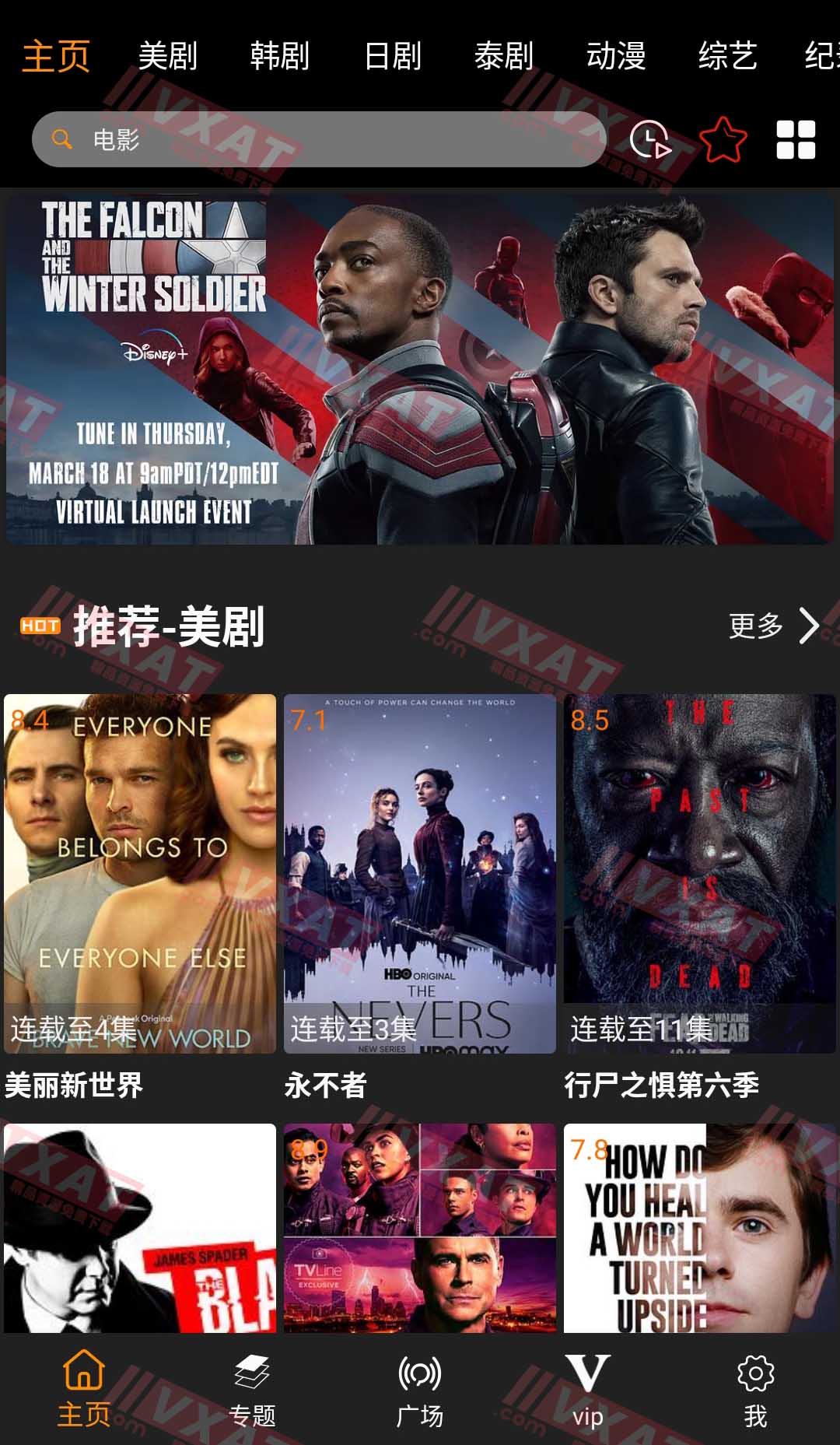Open the favorites star icon

tap(723, 140)
